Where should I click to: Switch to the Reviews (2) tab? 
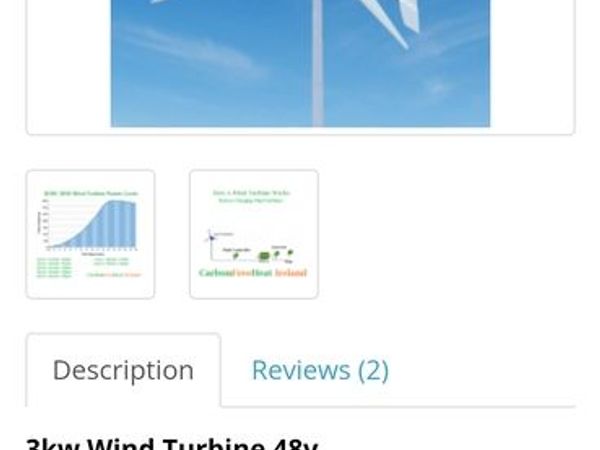[320, 370]
